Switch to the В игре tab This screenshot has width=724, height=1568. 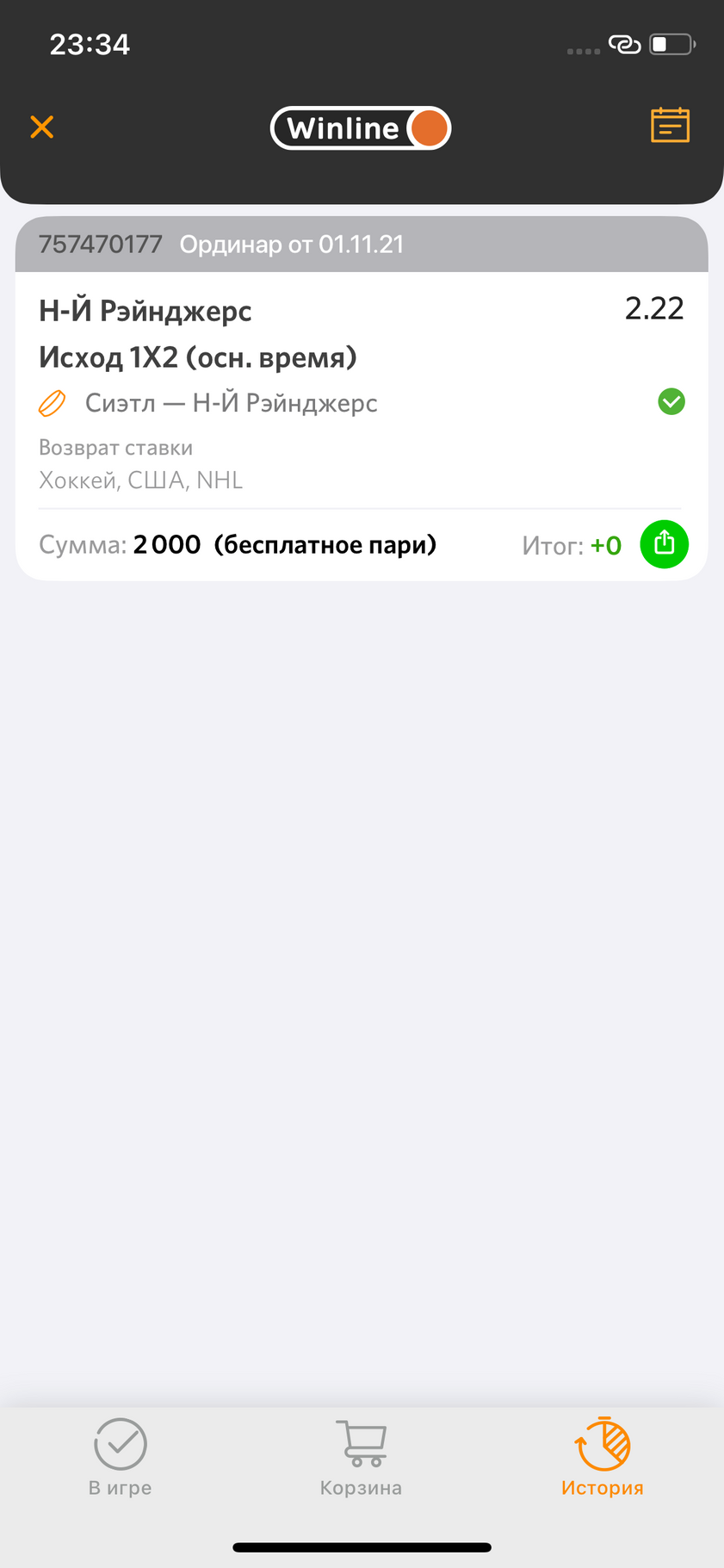121,1459
